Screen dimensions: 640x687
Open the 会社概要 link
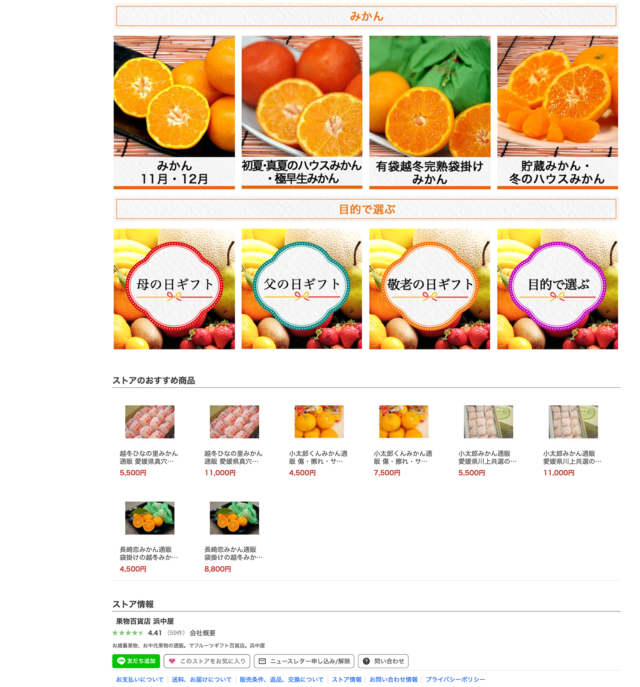203,633
